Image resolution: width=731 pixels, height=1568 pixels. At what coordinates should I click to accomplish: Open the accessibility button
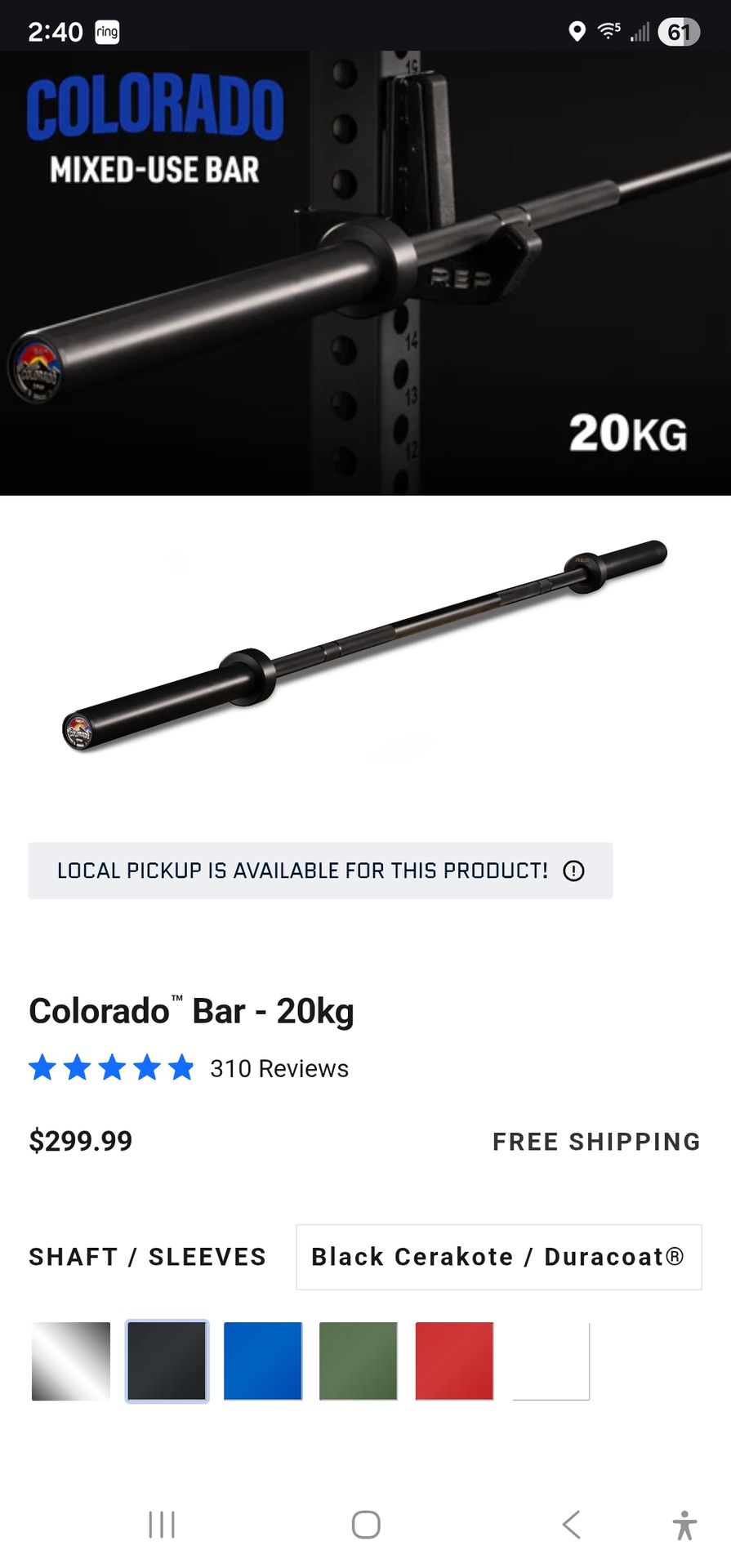coord(684,1525)
